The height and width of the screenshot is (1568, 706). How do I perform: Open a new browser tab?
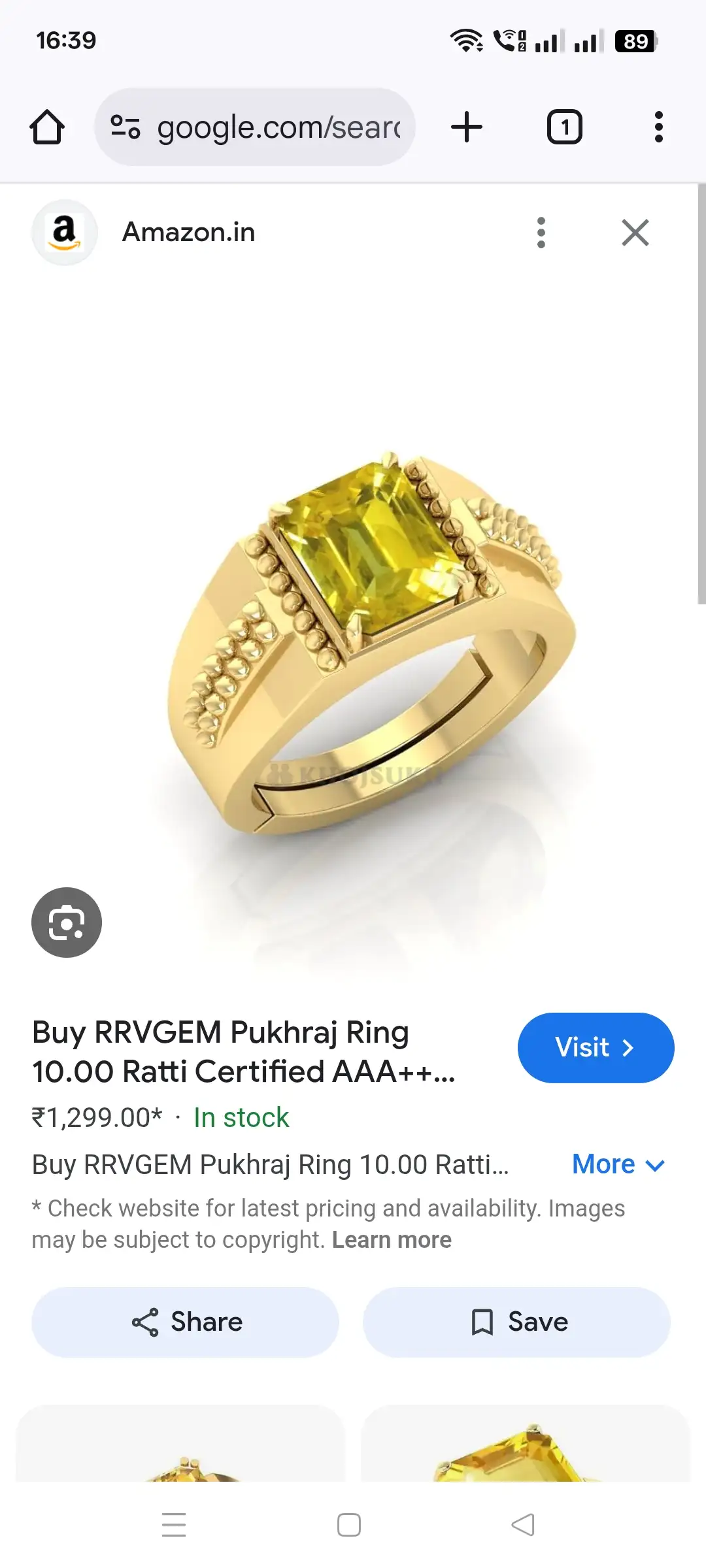click(x=467, y=127)
